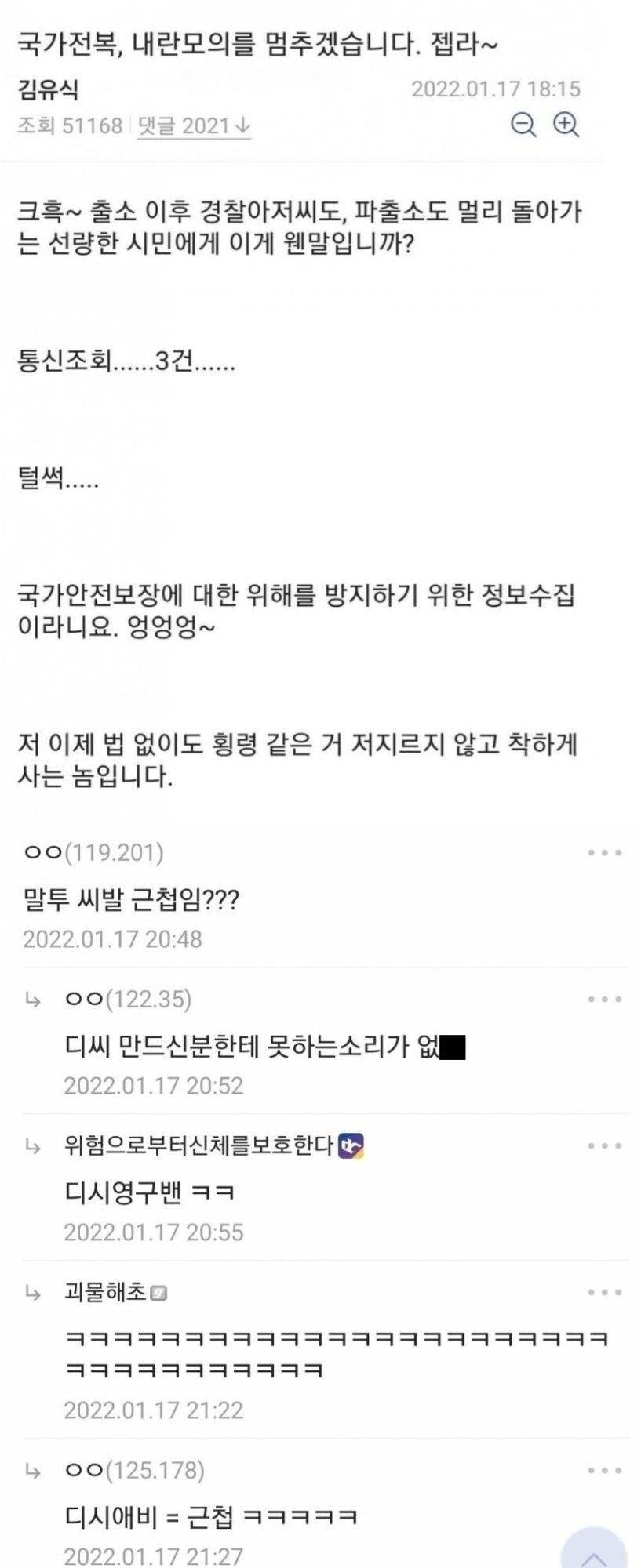Zoom out the post text
This screenshot has width=641, height=1568.
click(x=523, y=125)
